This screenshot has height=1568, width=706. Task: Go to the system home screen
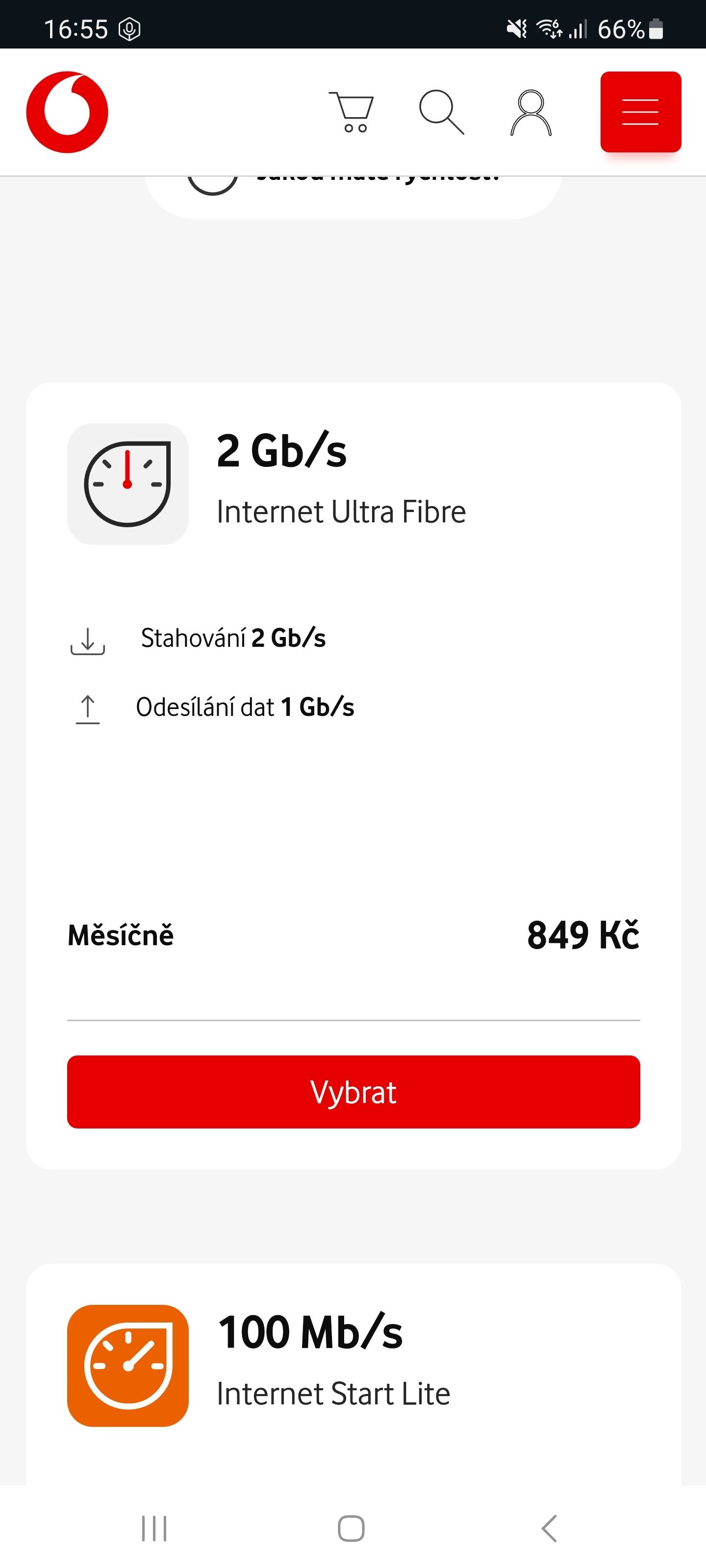[x=352, y=1528]
